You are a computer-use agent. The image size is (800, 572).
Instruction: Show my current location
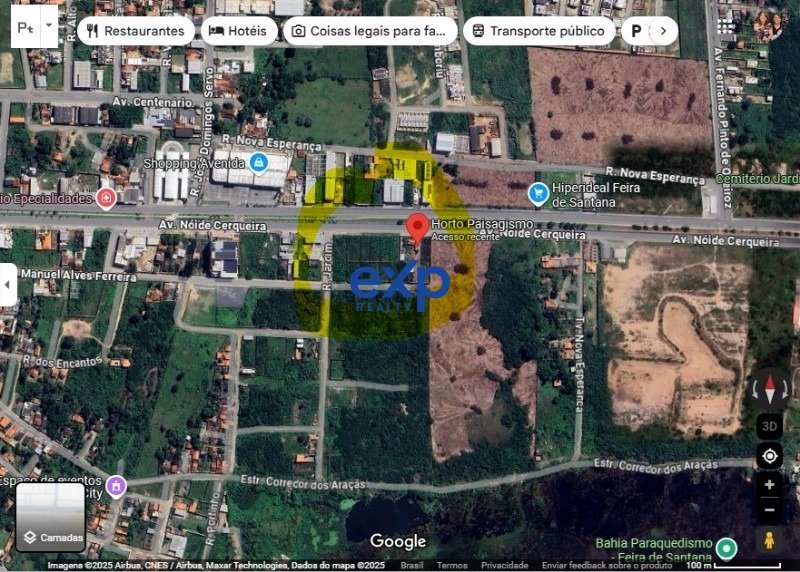769,456
